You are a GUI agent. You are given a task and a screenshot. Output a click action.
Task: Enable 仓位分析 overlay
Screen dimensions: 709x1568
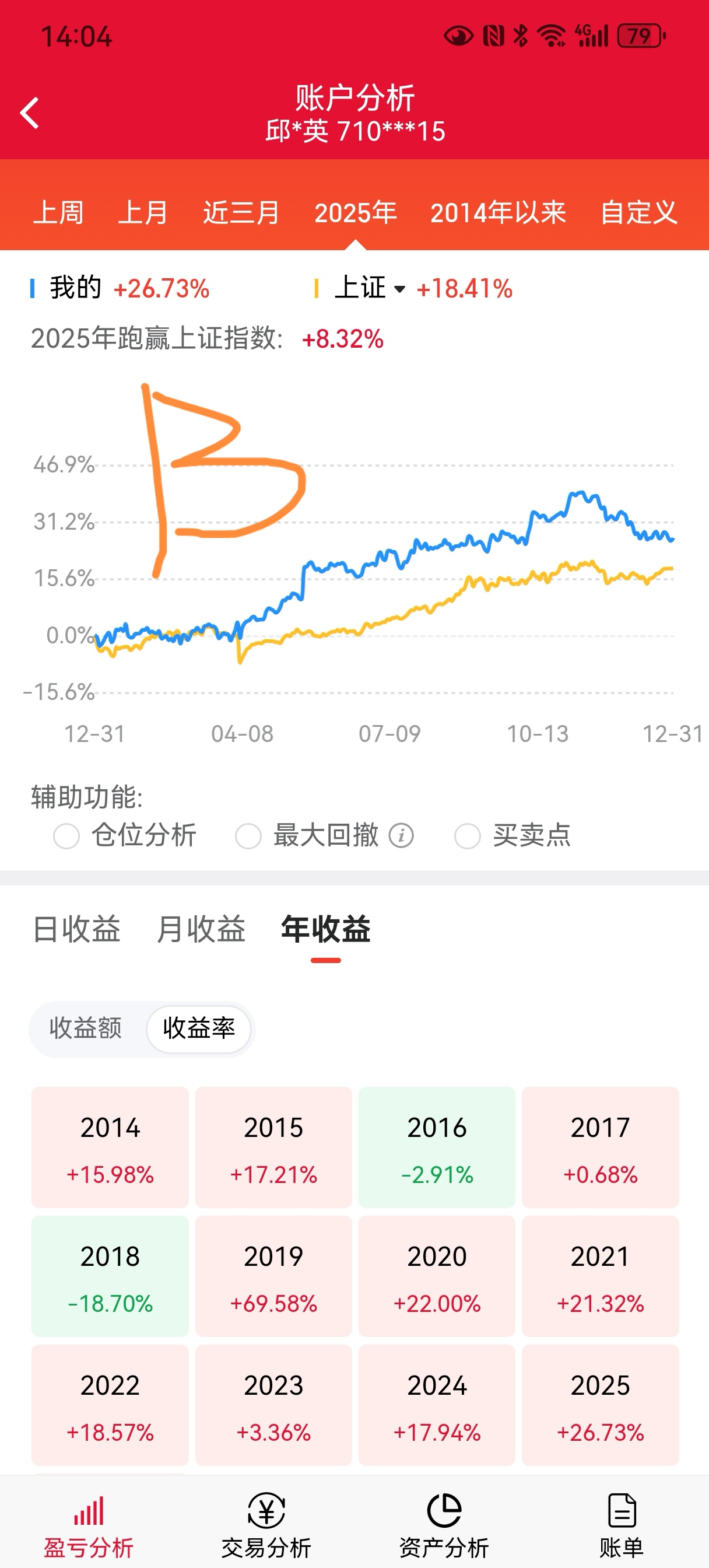[x=66, y=836]
